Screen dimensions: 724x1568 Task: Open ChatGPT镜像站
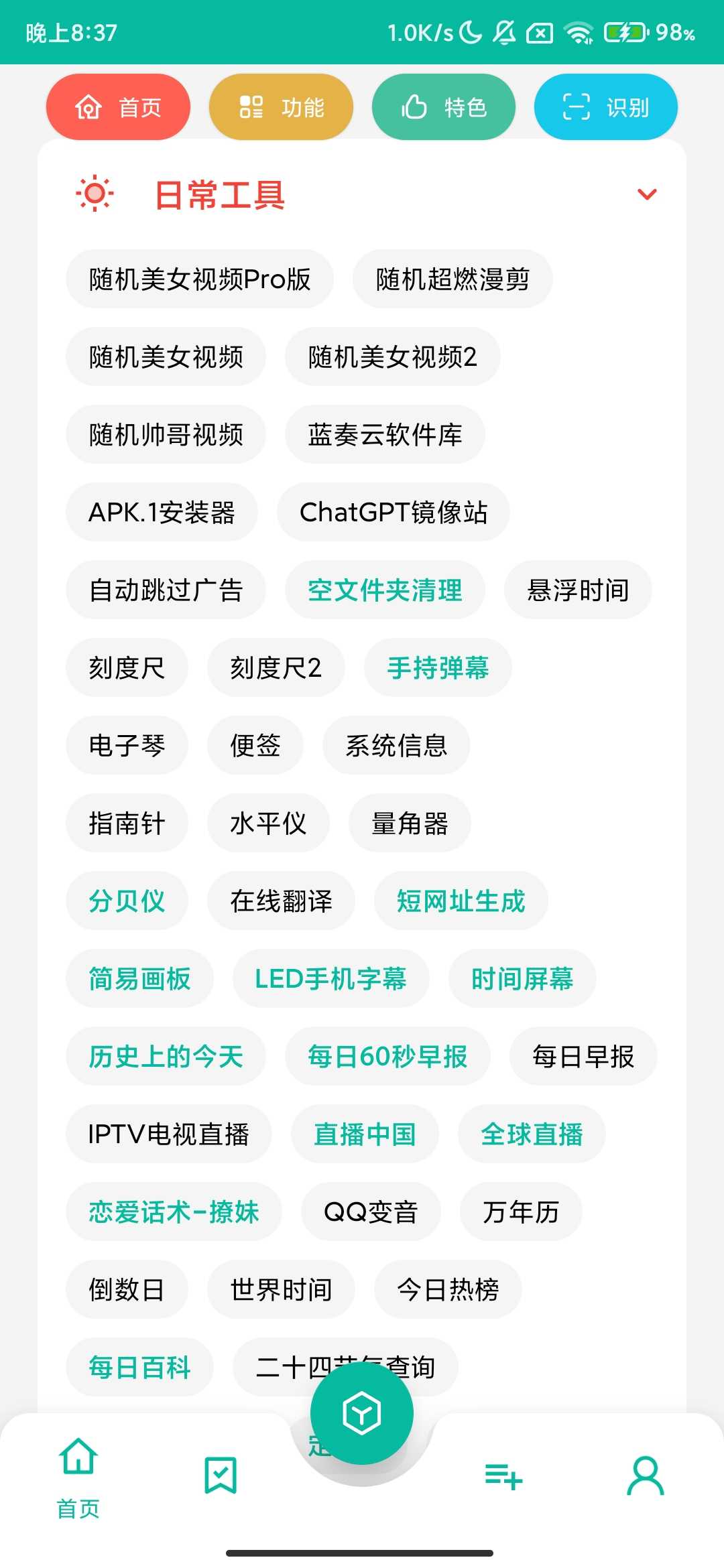click(x=394, y=513)
